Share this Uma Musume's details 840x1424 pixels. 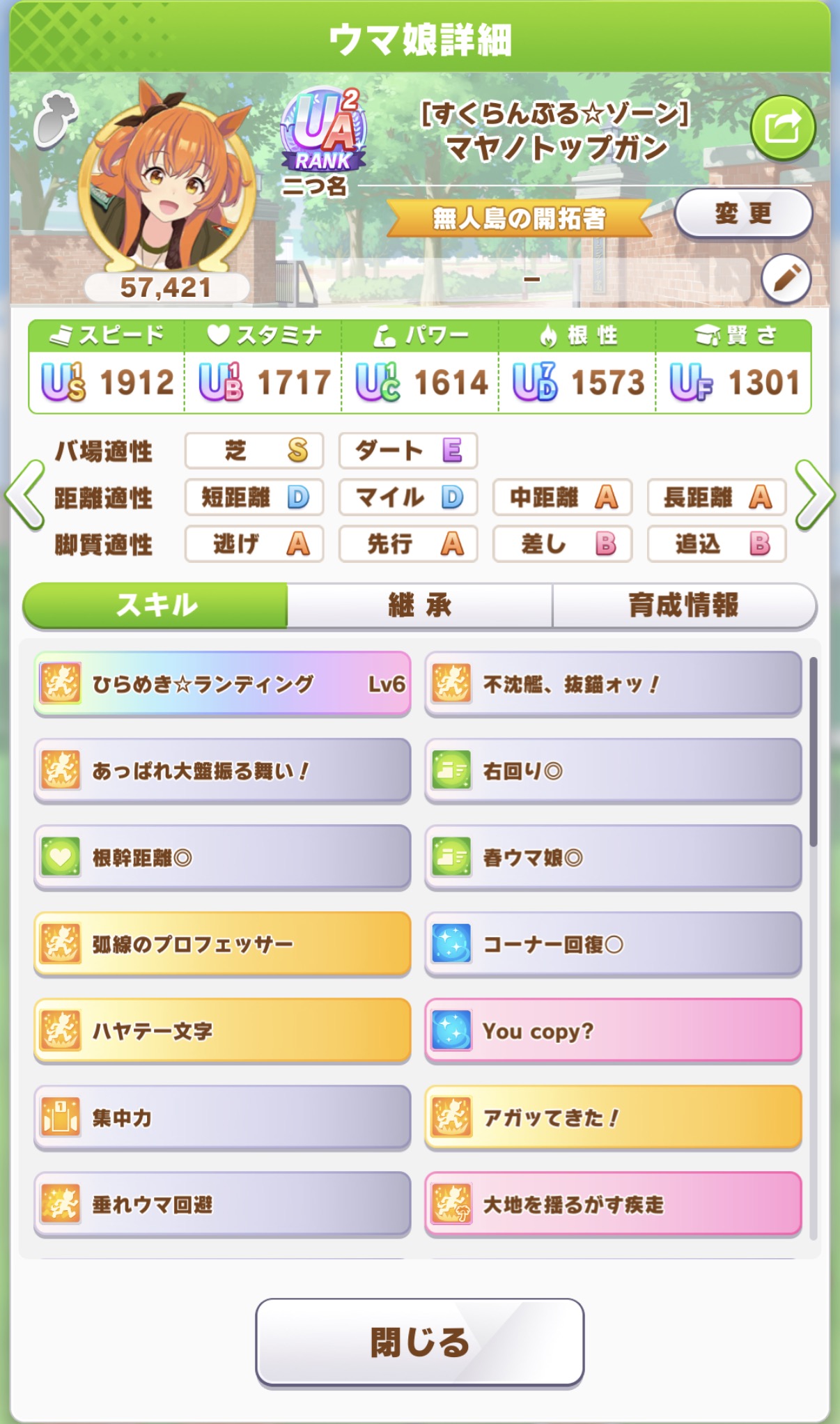[x=782, y=128]
